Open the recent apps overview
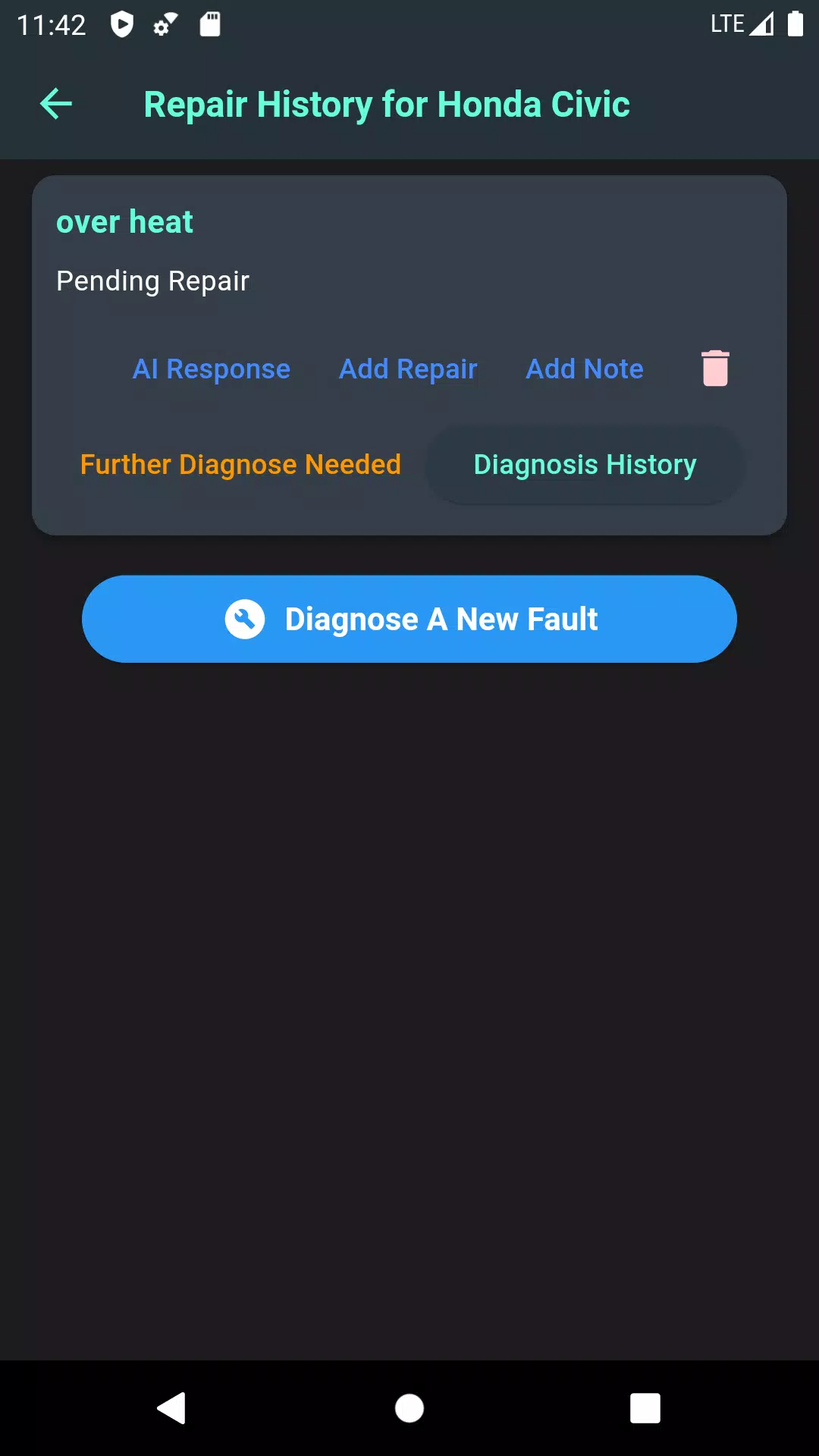 point(645,1408)
